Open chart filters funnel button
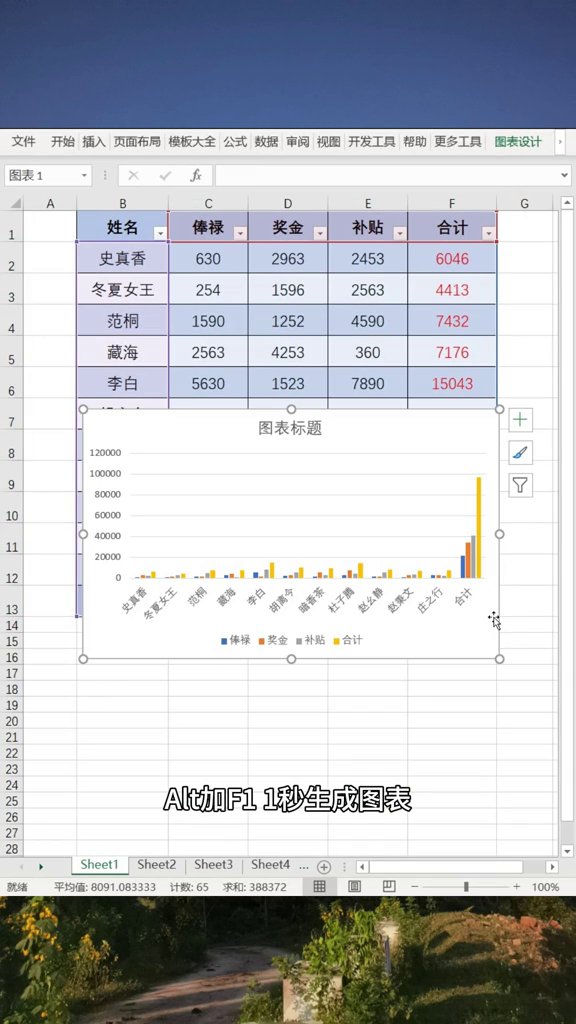This screenshot has height=1024, width=576. 520,485
